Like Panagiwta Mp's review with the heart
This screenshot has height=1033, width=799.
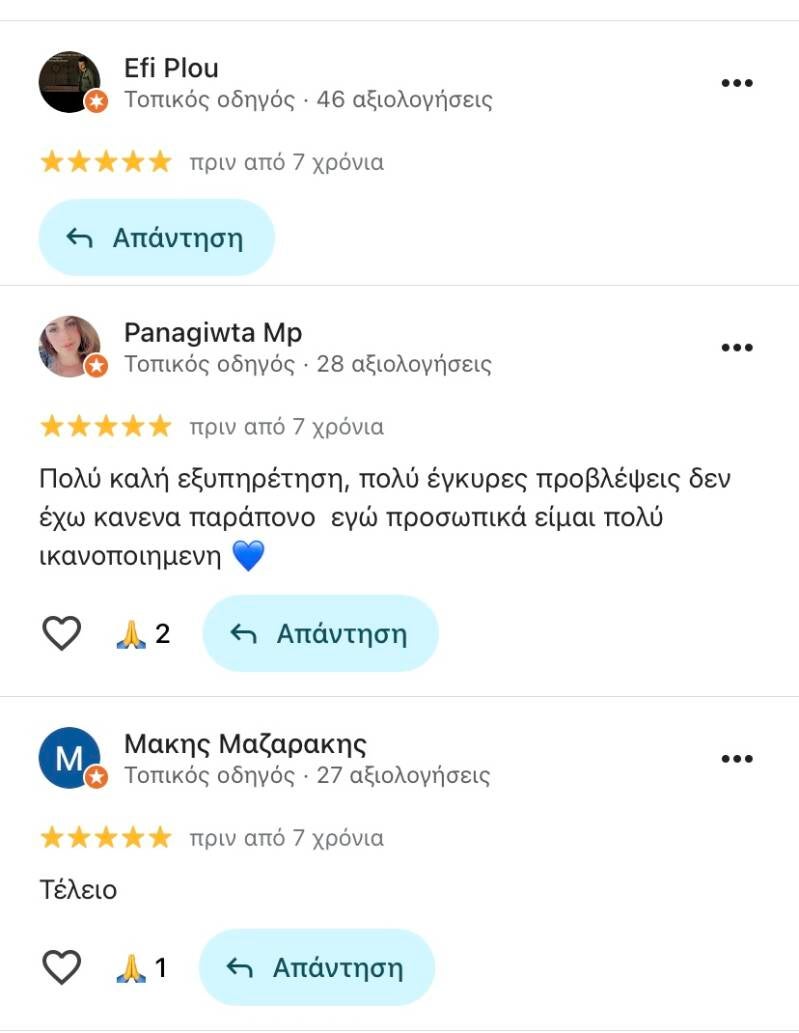pos(61,633)
